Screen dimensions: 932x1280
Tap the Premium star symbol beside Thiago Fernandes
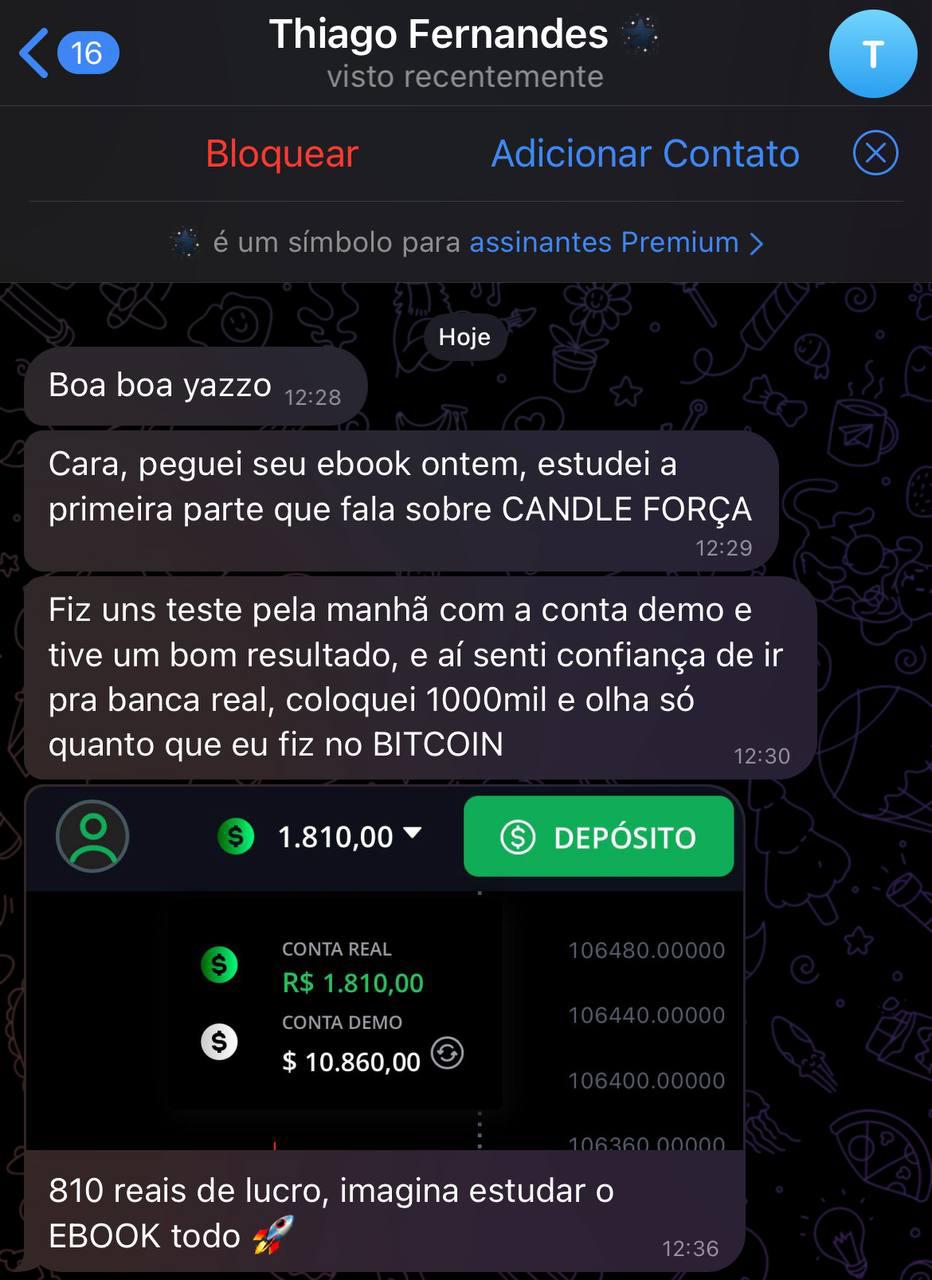click(x=641, y=32)
